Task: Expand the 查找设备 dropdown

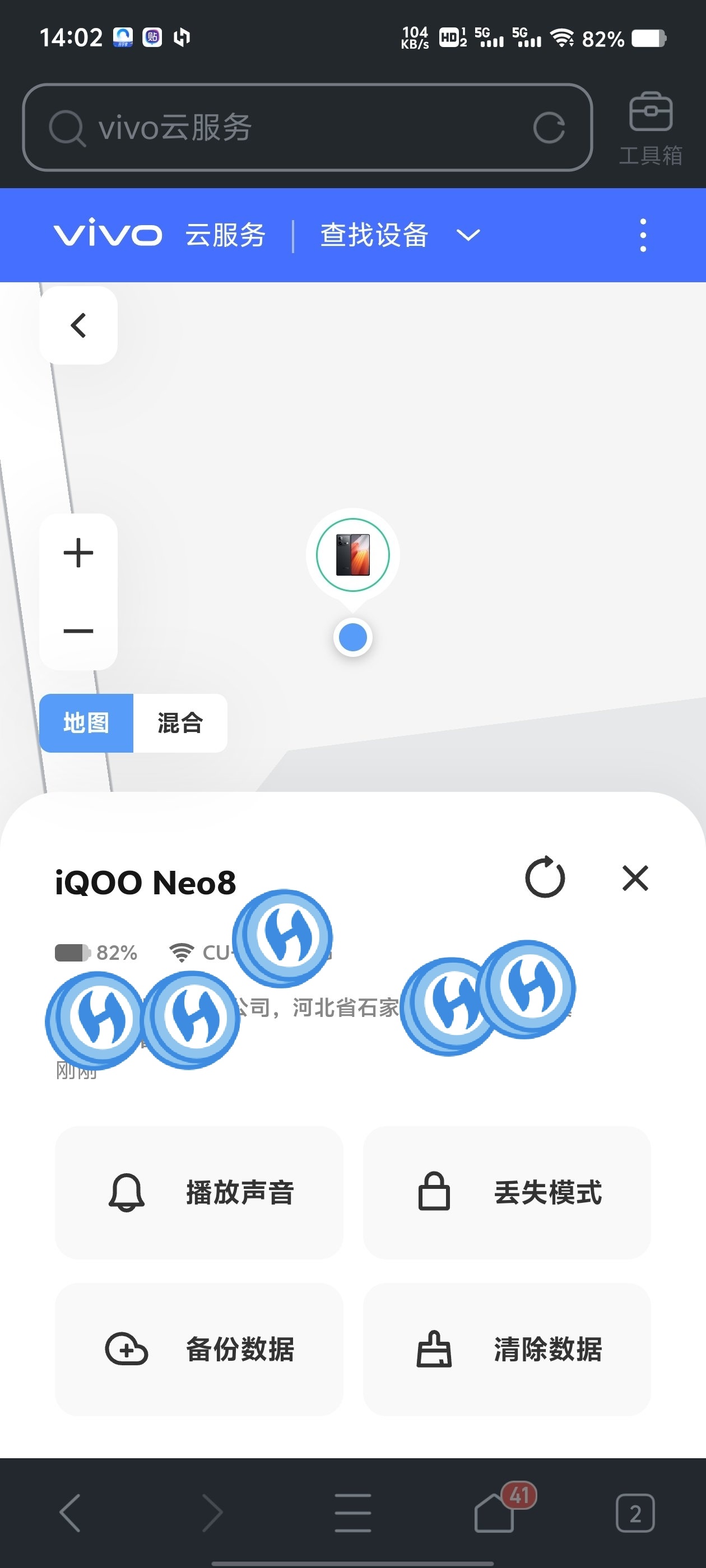Action: pyautogui.click(x=468, y=235)
